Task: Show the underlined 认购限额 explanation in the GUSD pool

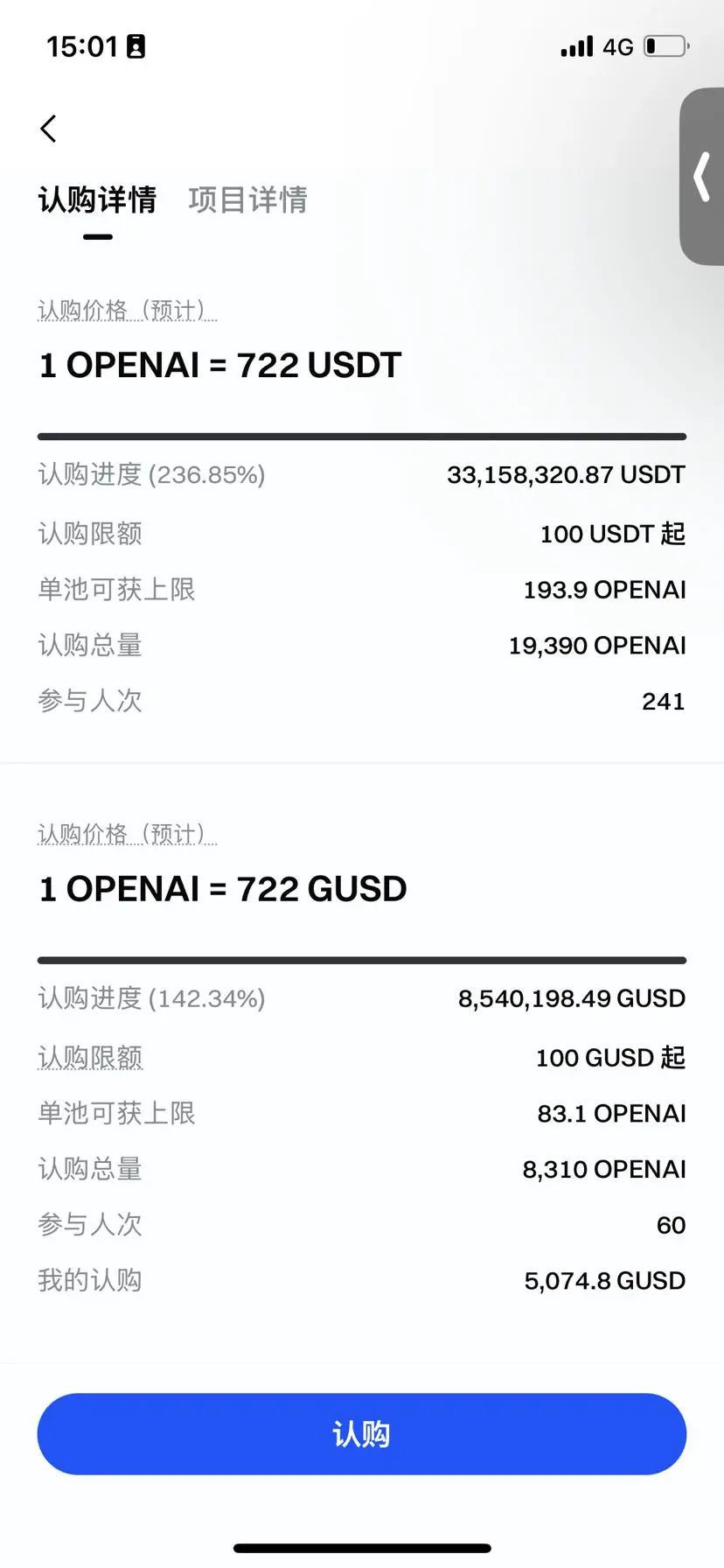Action: [90, 1057]
